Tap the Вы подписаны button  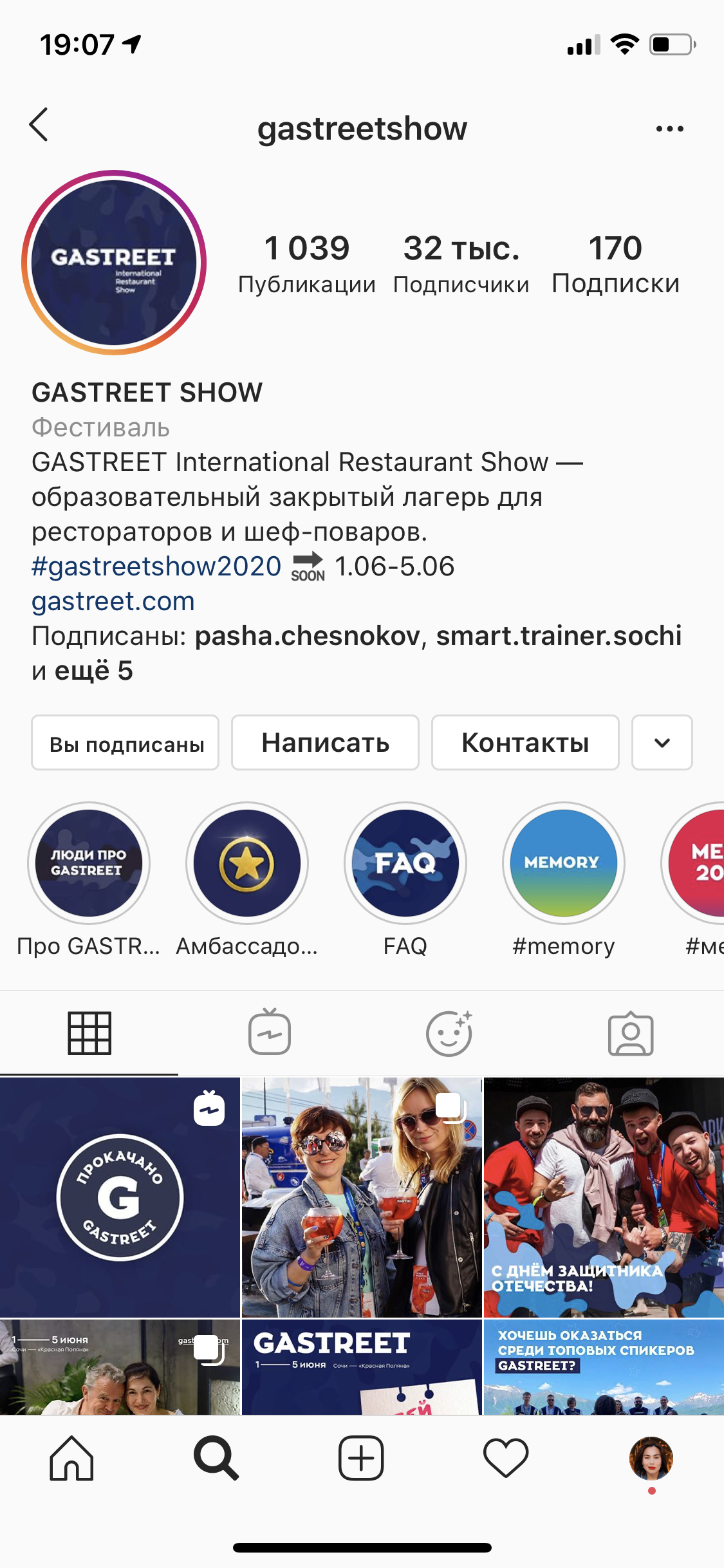pyautogui.click(x=125, y=743)
